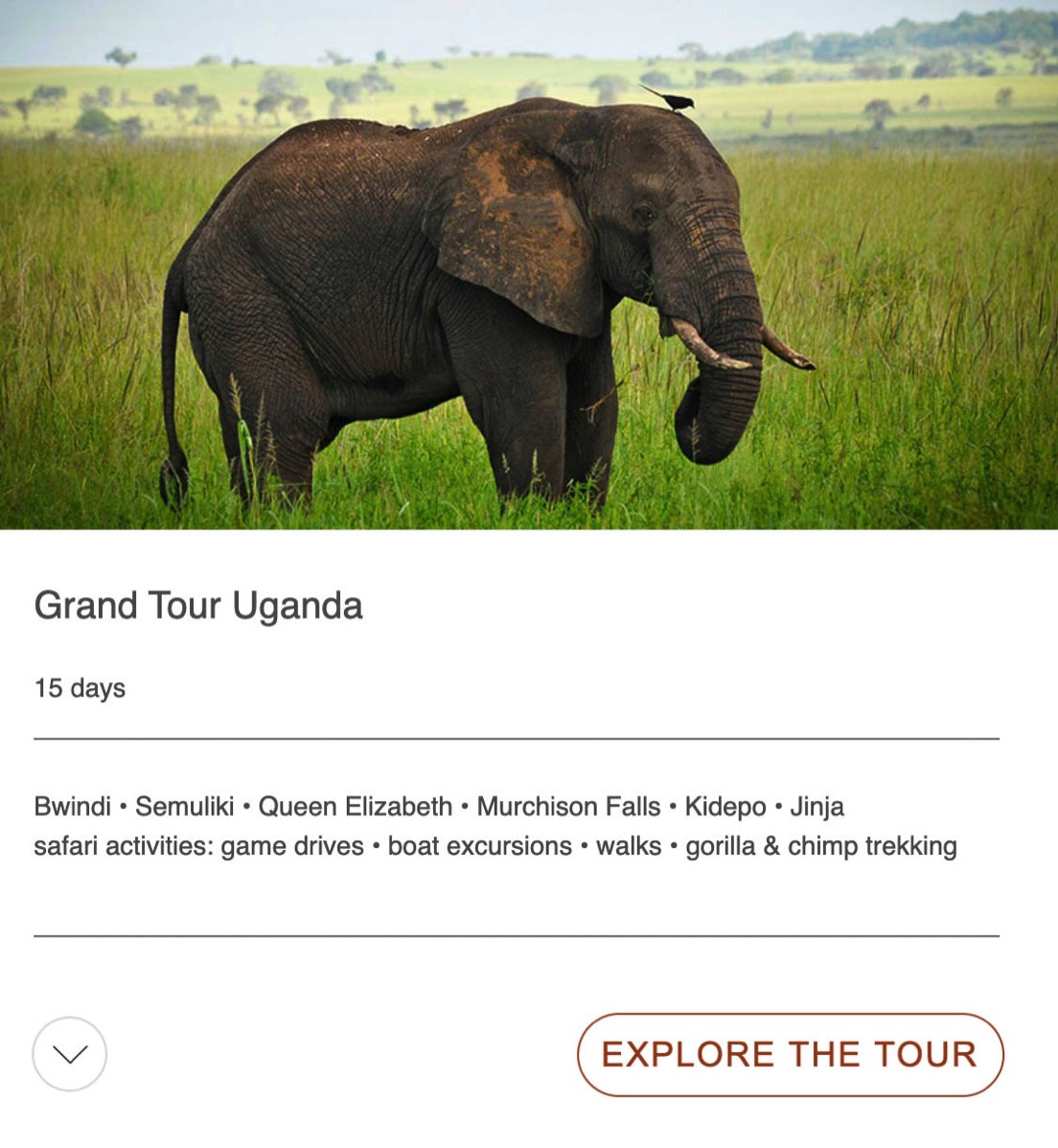Expand Grand Tour Uganda details chevron
The image size is (1058, 1148).
pyautogui.click(x=69, y=1054)
